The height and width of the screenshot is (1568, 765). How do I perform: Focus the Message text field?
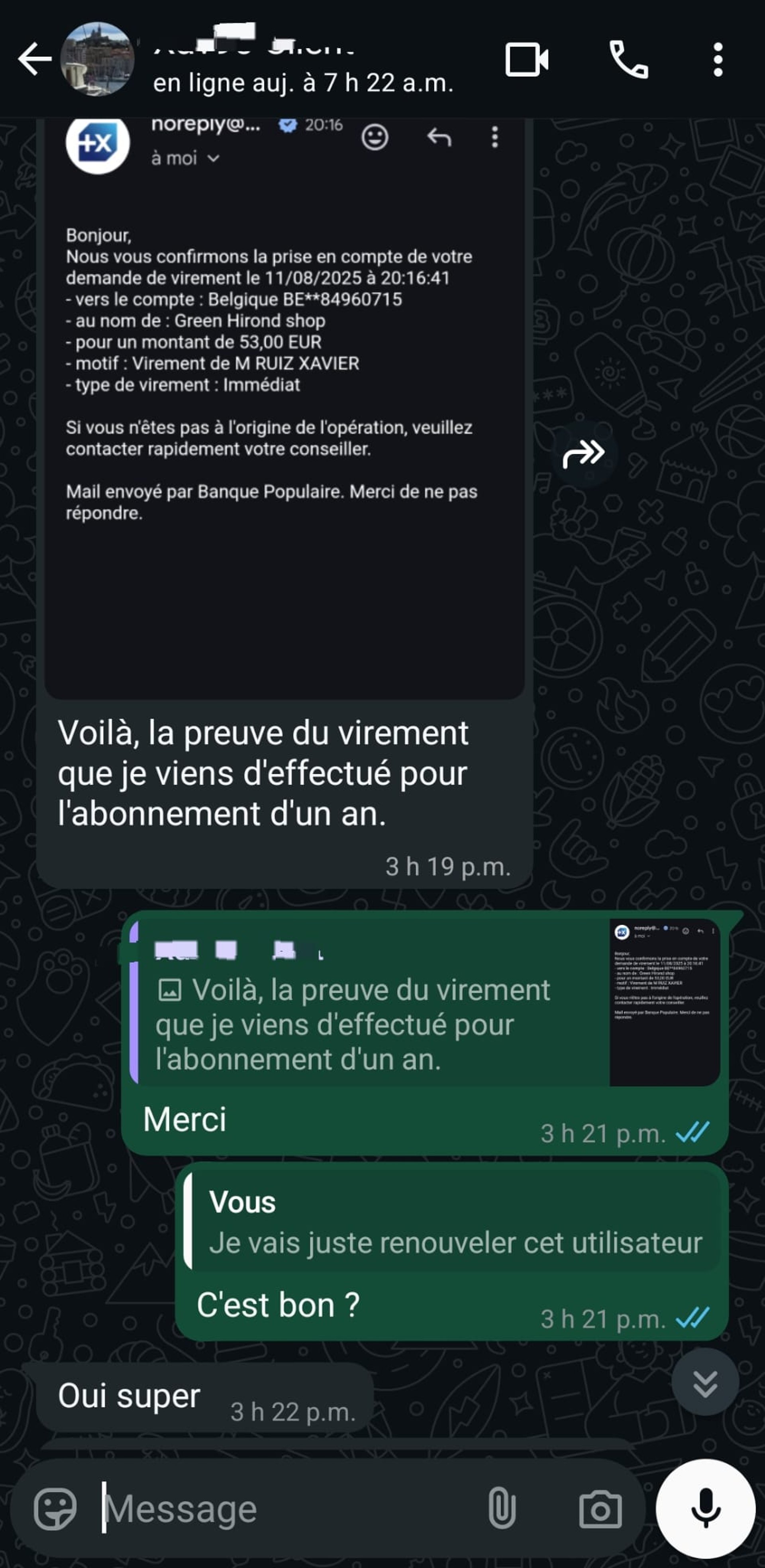(286, 1509)
